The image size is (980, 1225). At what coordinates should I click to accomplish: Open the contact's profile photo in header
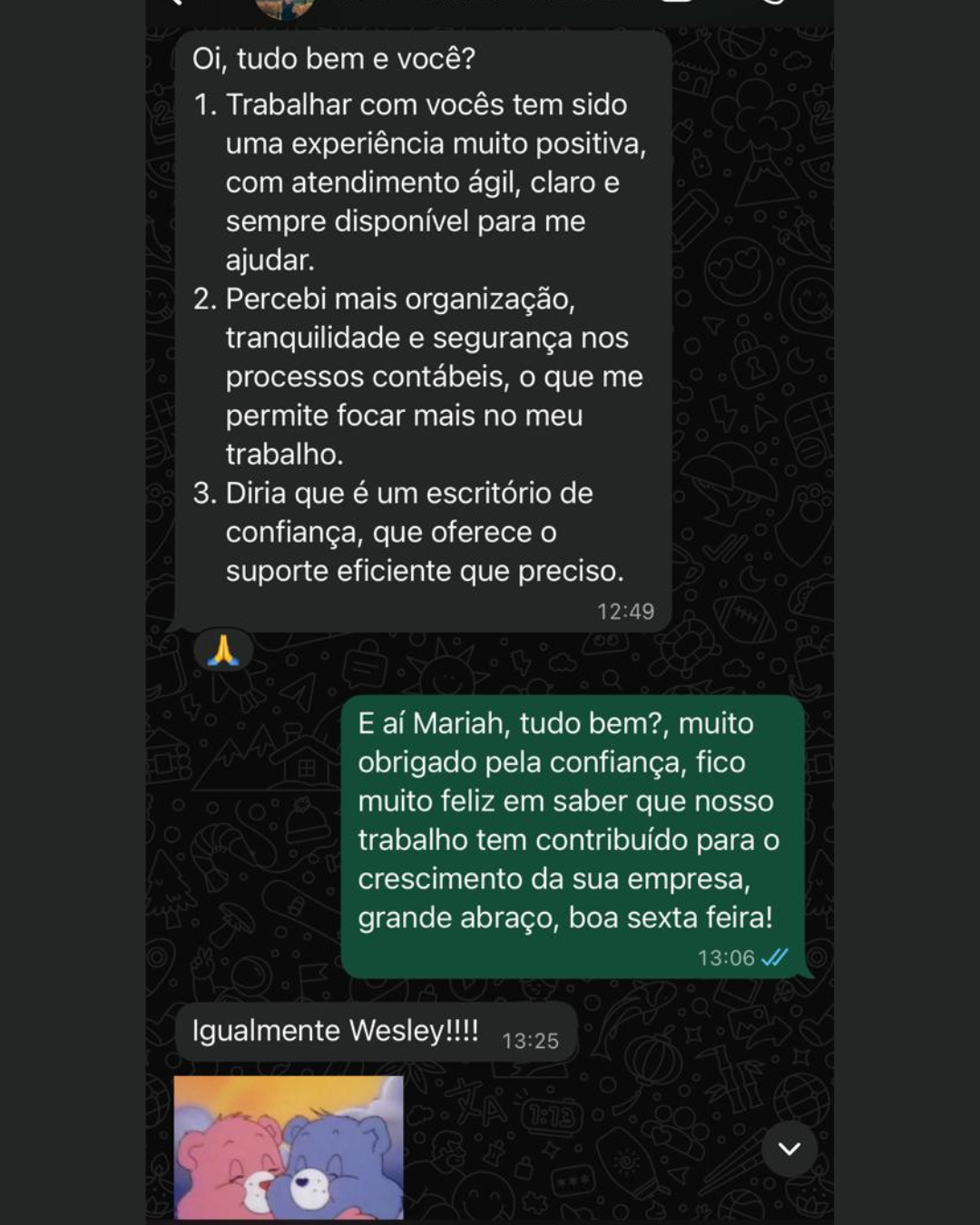pos(285,7)
